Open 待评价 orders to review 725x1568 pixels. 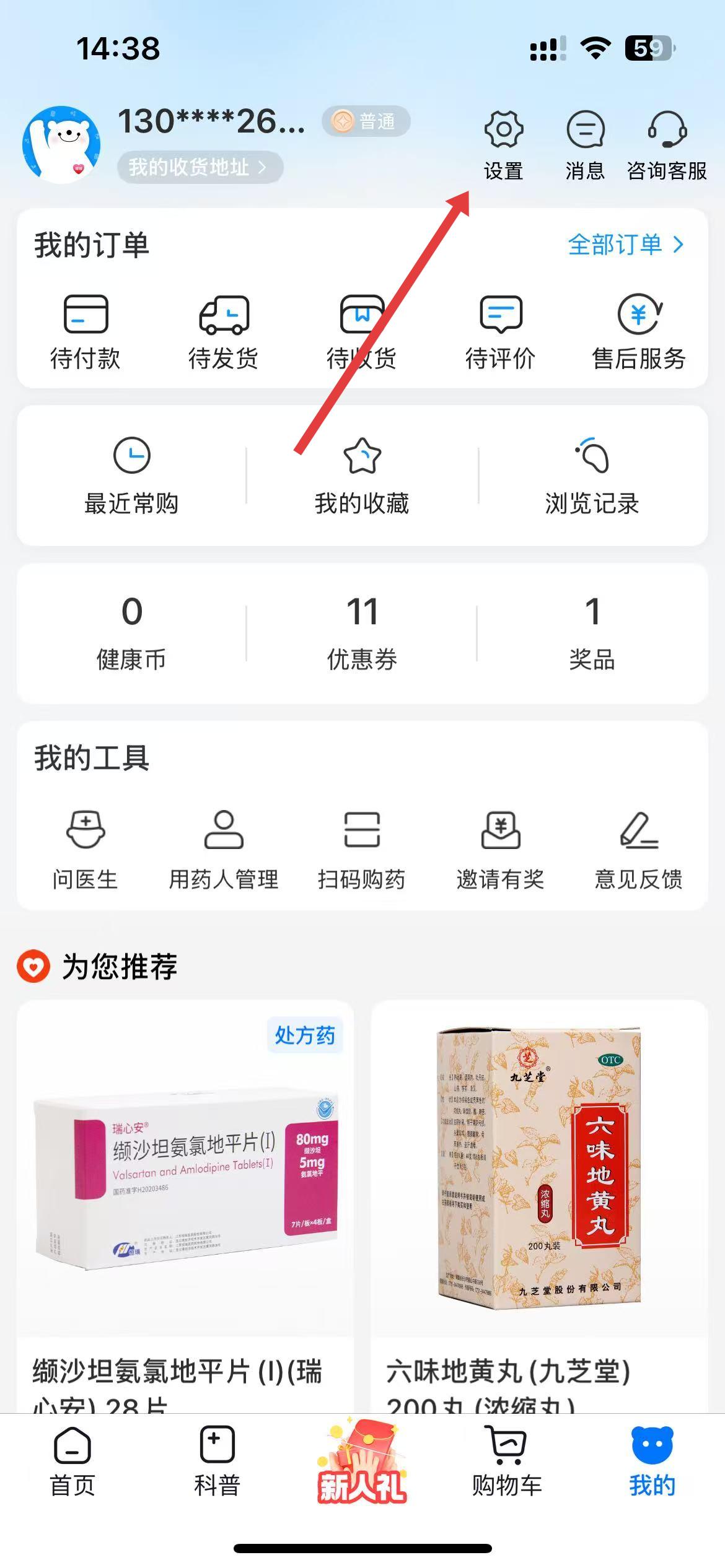501,331
